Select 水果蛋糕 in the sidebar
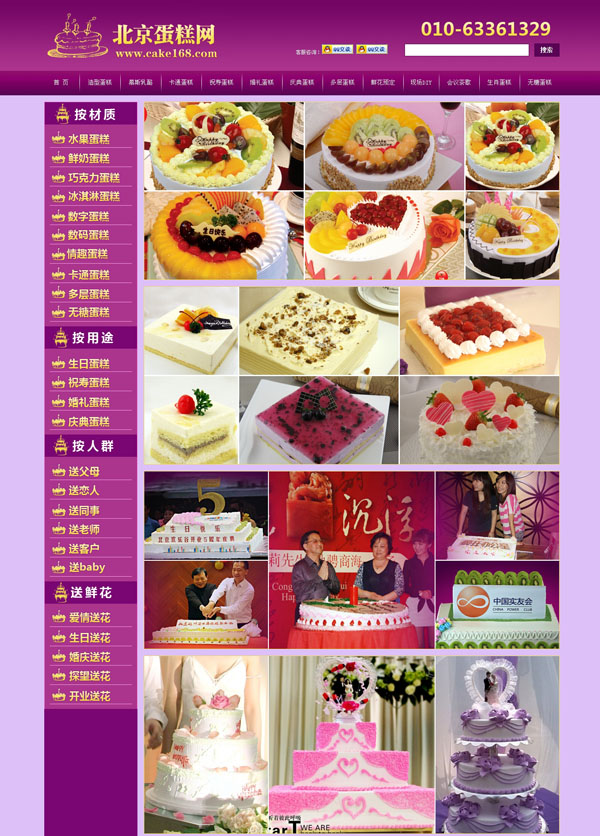Viewport: 600px width, 836px height. (x=89, y=139)
